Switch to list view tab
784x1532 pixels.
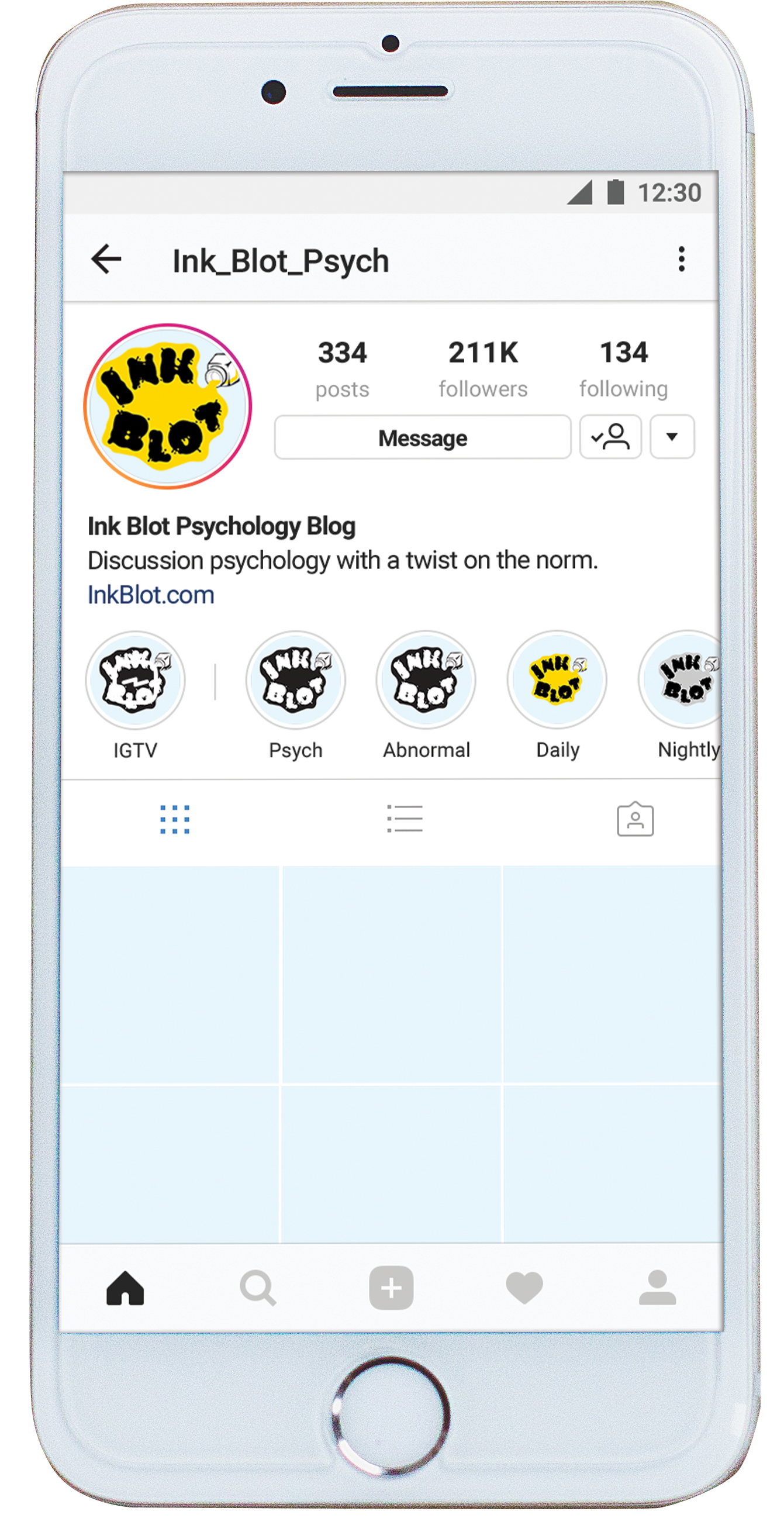(x=405, y=819)
